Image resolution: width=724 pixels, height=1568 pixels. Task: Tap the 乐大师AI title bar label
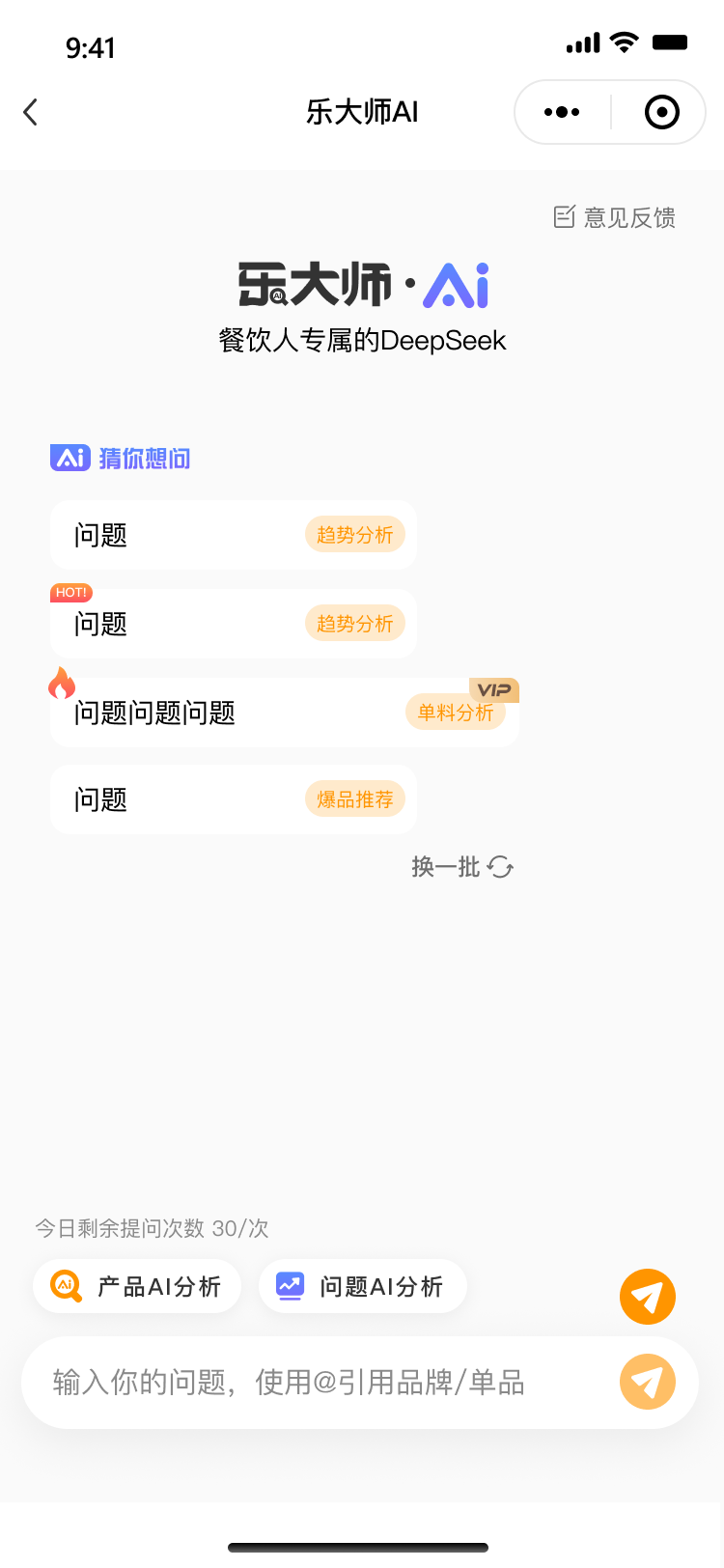tap(362, 112)
